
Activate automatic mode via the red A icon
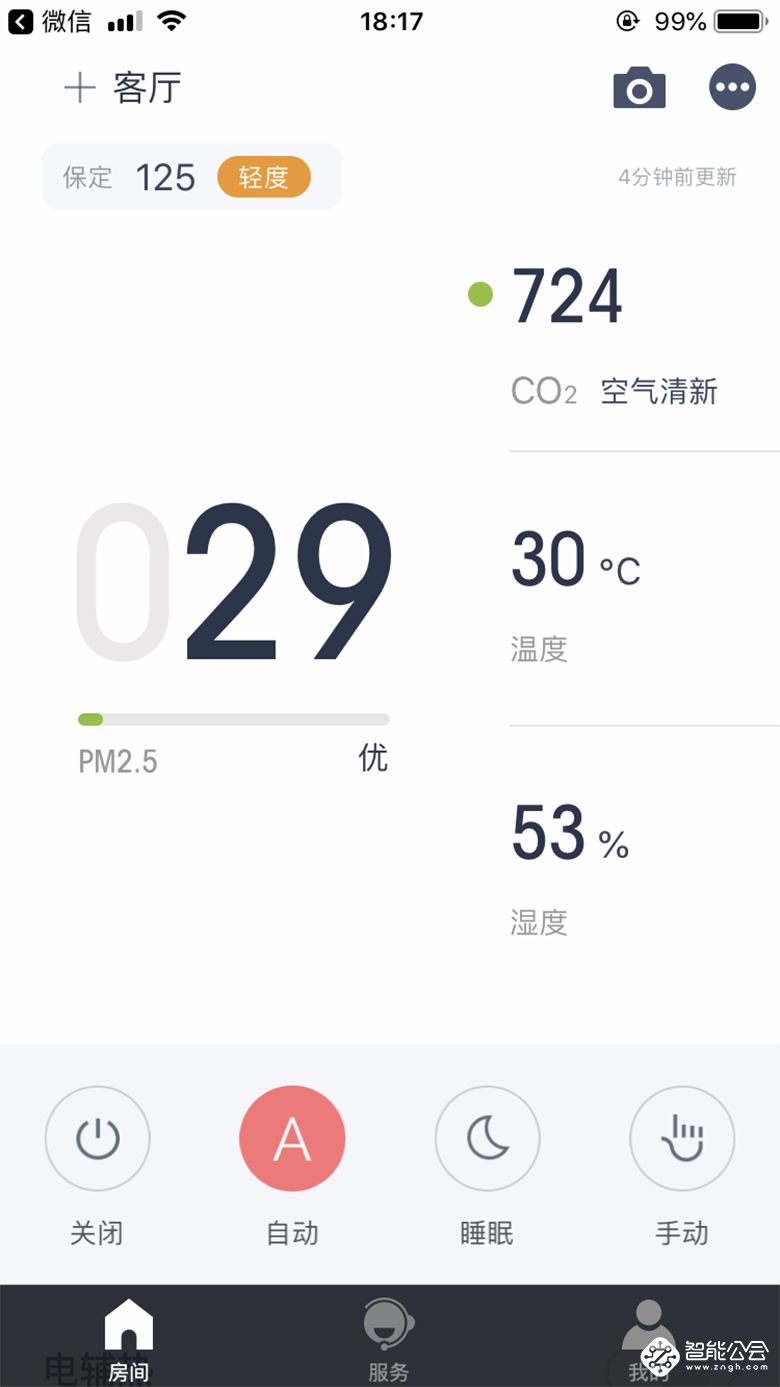[x=291, y=1138]
